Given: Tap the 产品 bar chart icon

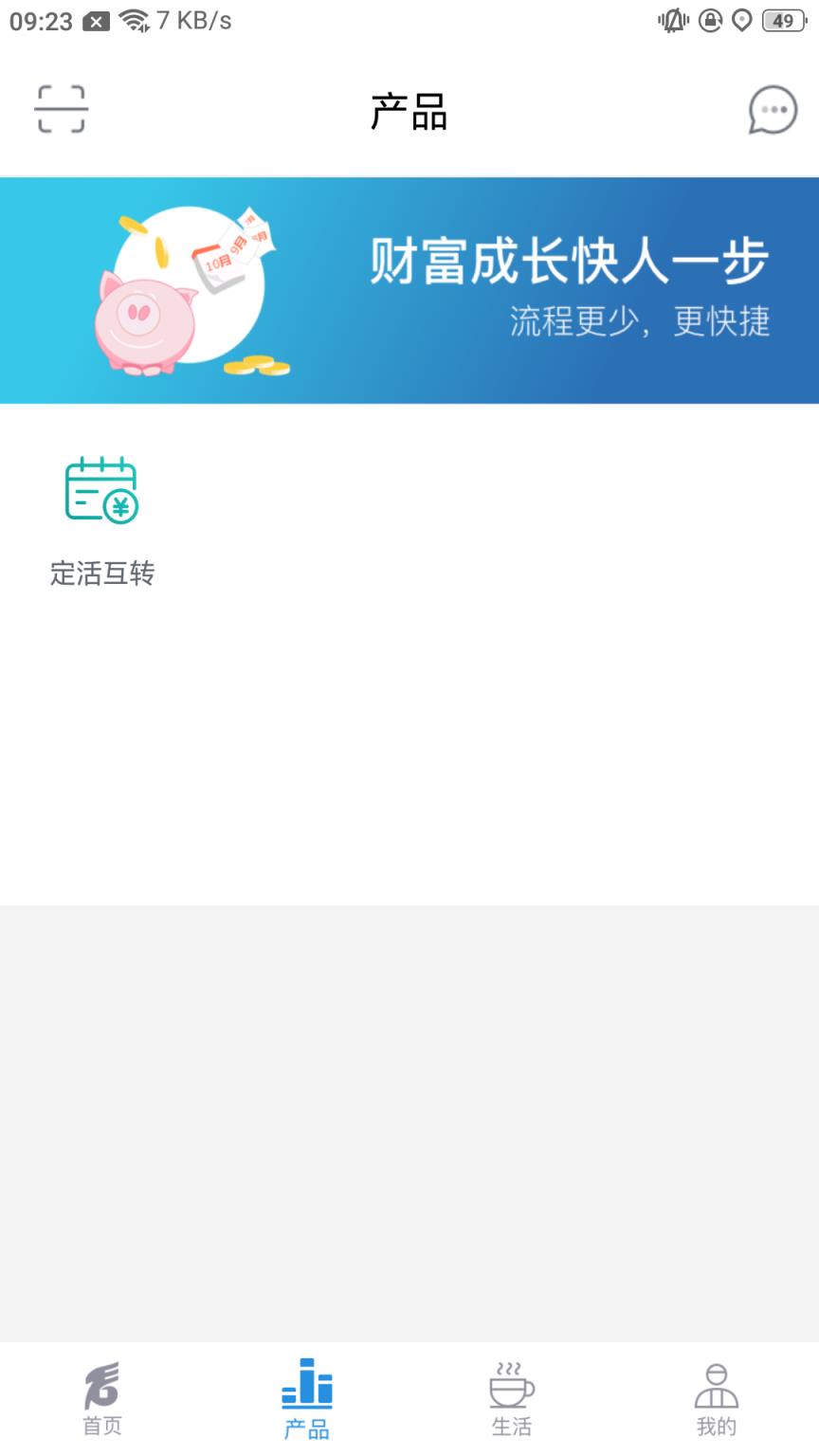Looking at the screenshot, I should click(303, 1385).
